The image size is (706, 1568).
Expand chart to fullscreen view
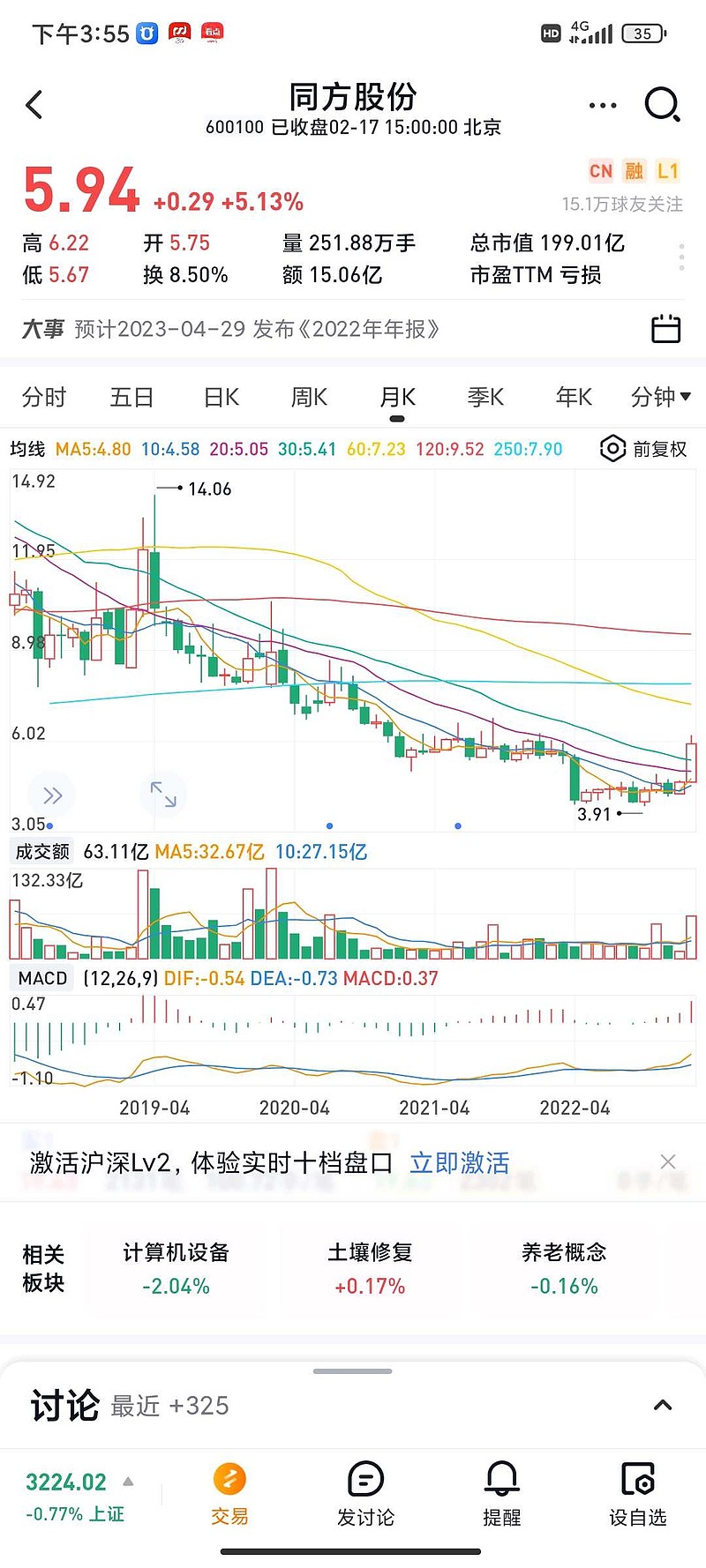pos(163,794)
